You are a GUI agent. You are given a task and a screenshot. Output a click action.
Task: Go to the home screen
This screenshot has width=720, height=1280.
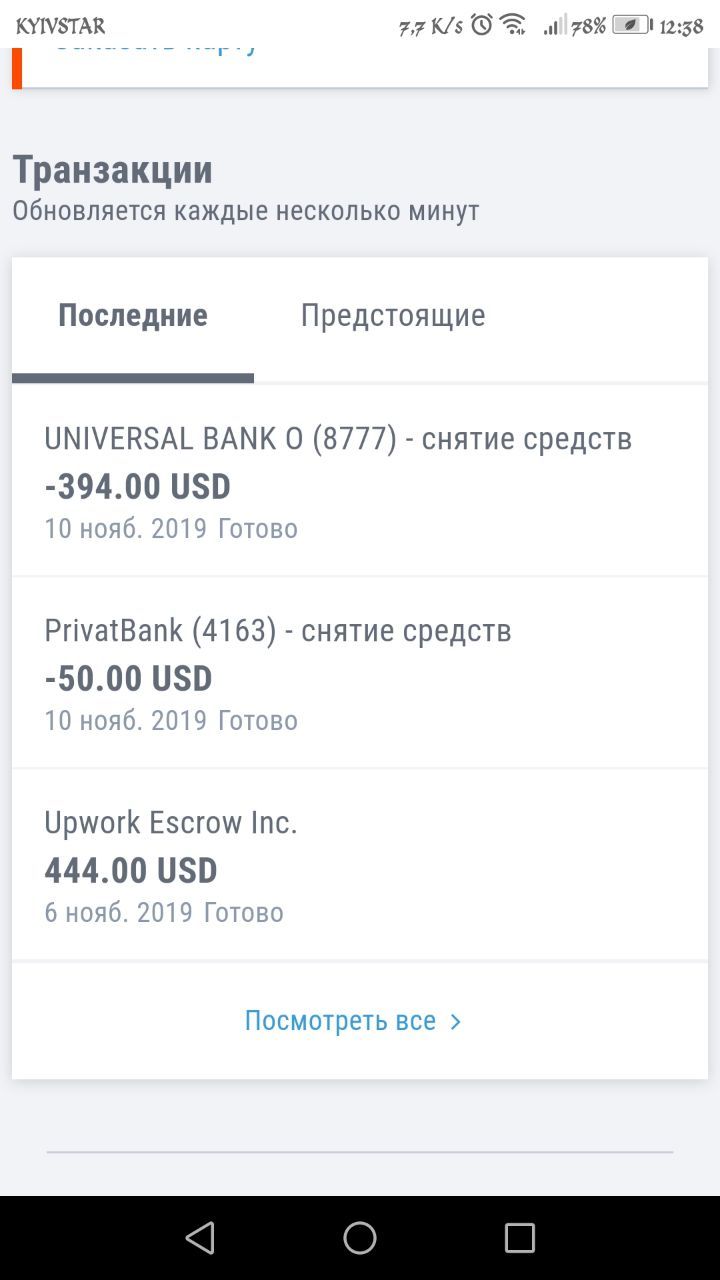360,1238
